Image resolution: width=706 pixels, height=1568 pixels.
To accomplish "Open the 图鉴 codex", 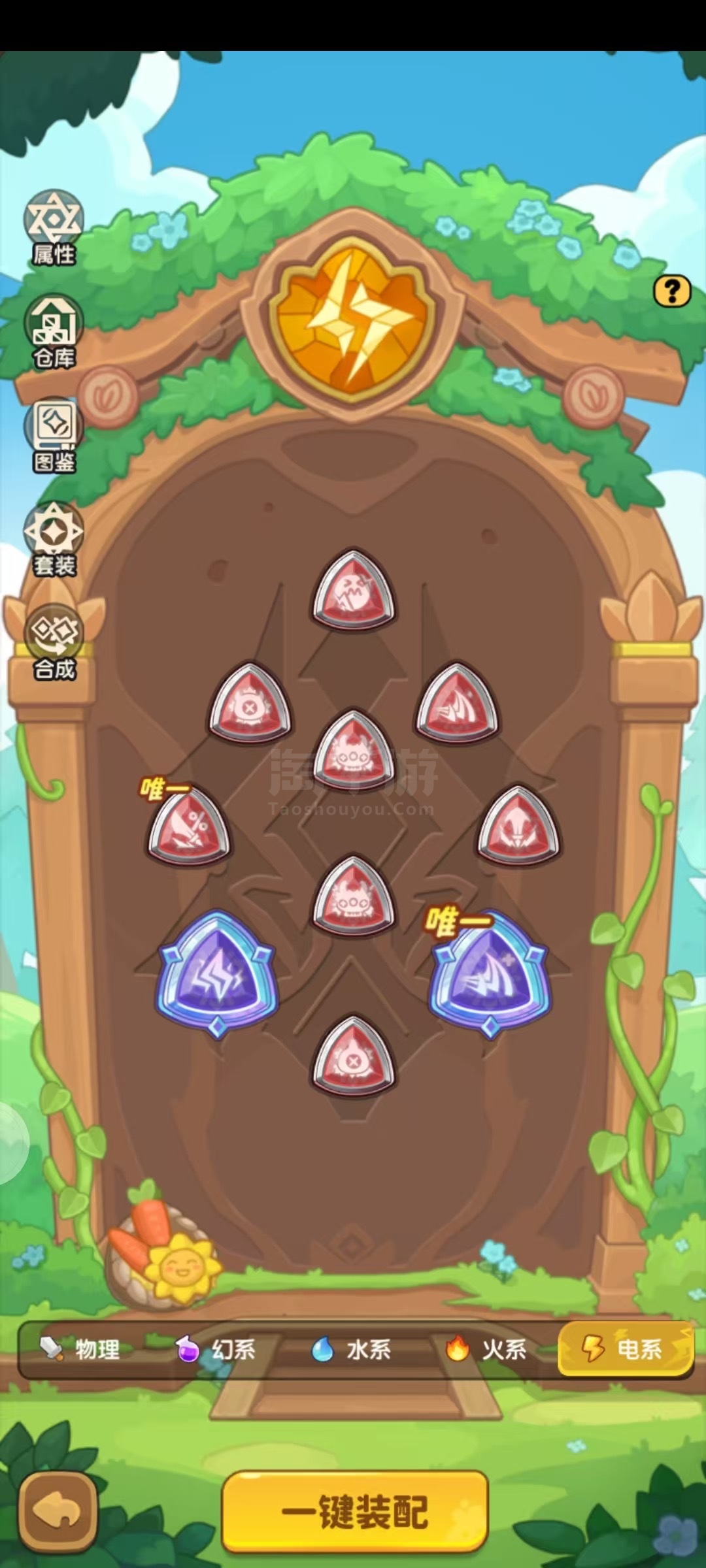I will [54, 435].
